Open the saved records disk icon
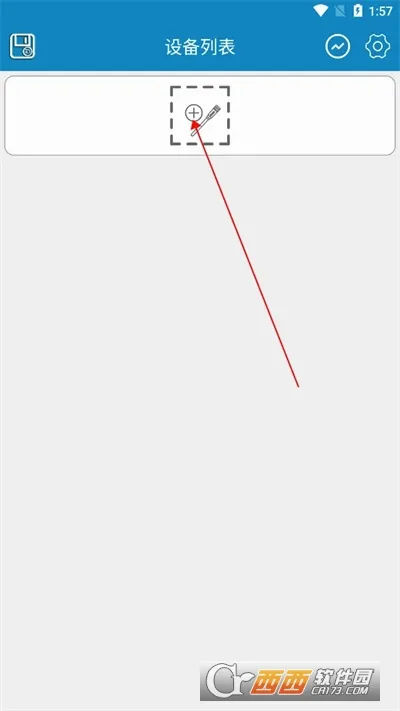The height and width of the screenshot is (711, 400). 22,46
